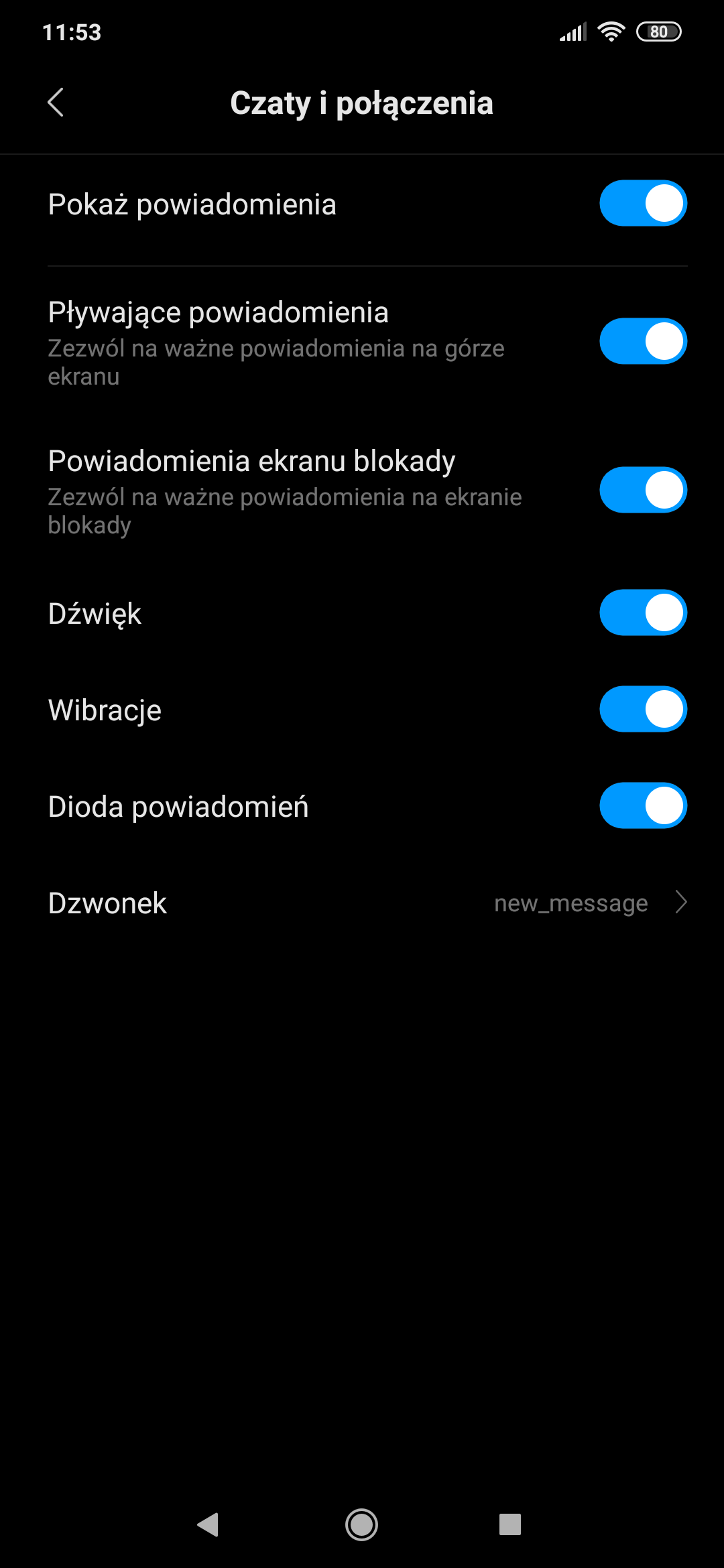Disable Dioda powiadomień
Viewport: 724px width, 1568px height.
point(642,805)
